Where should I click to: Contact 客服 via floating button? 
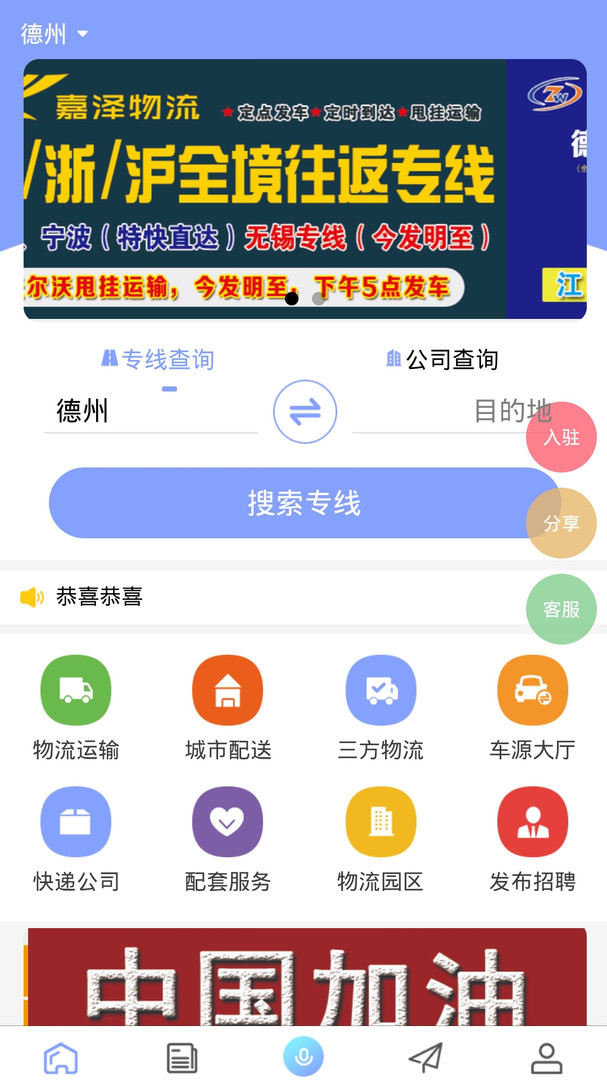click(561, 609)
